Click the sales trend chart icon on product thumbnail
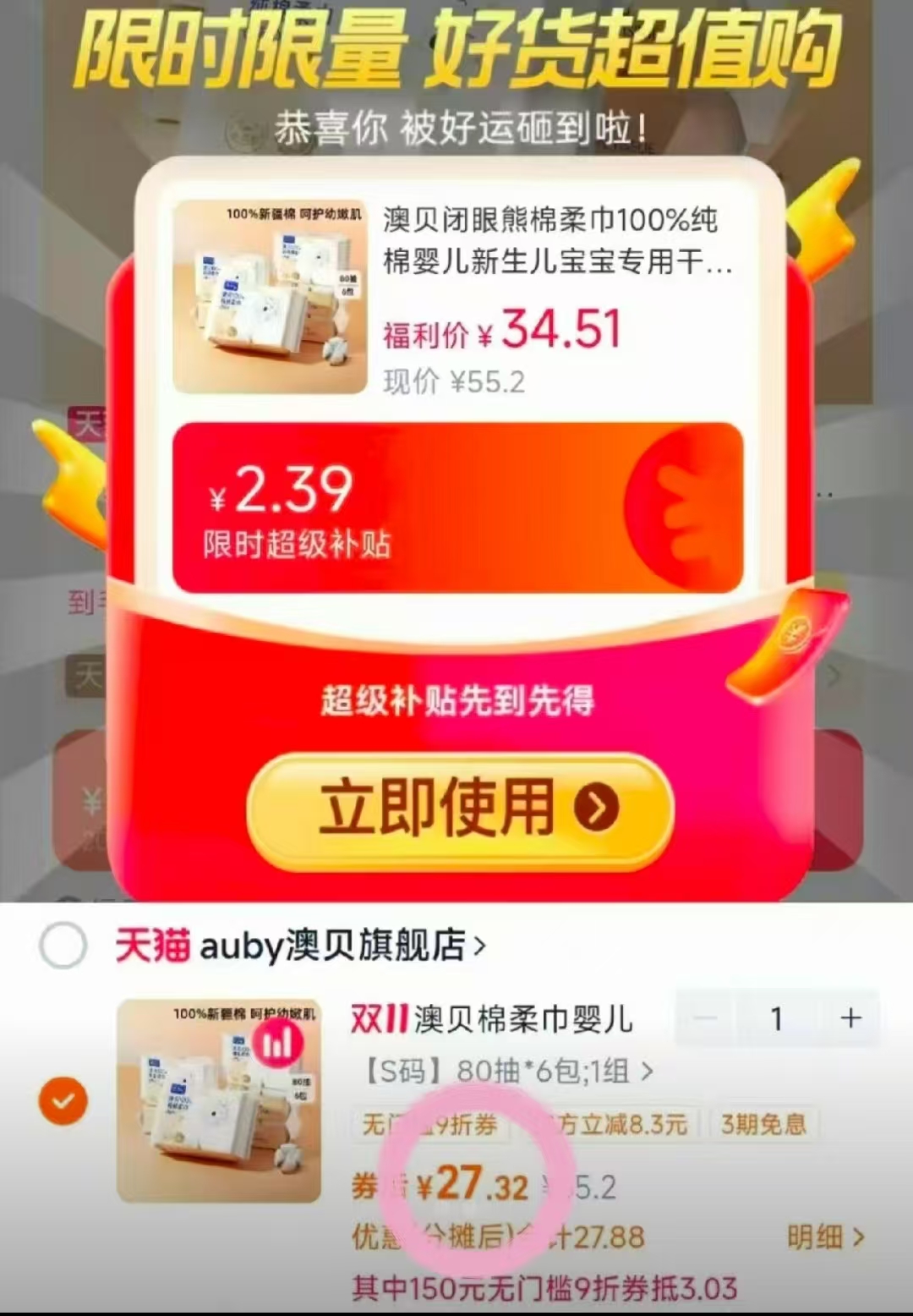 pyautogui.click(x=279, y=1045)
